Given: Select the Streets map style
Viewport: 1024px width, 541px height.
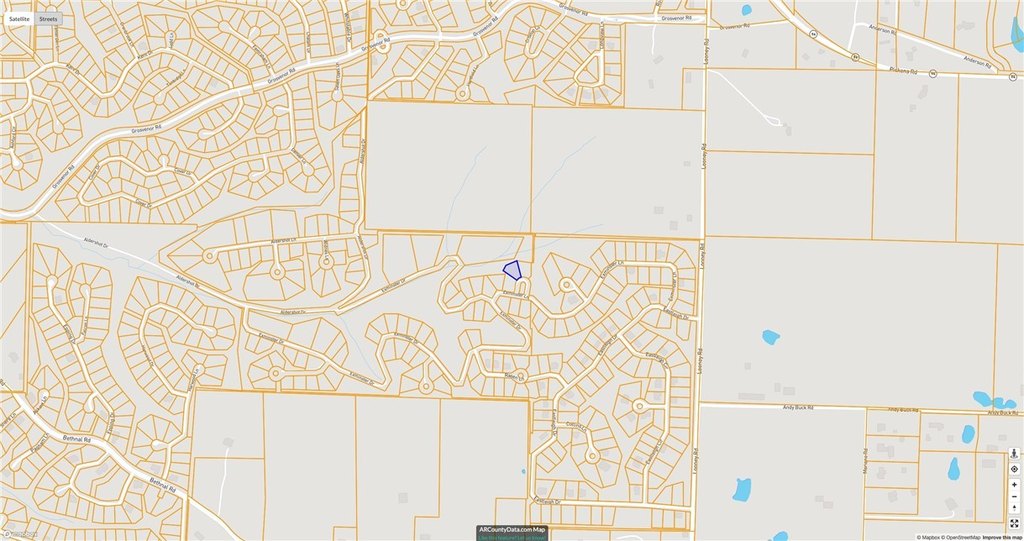Looking at the screenshot, I should [48, 19].
